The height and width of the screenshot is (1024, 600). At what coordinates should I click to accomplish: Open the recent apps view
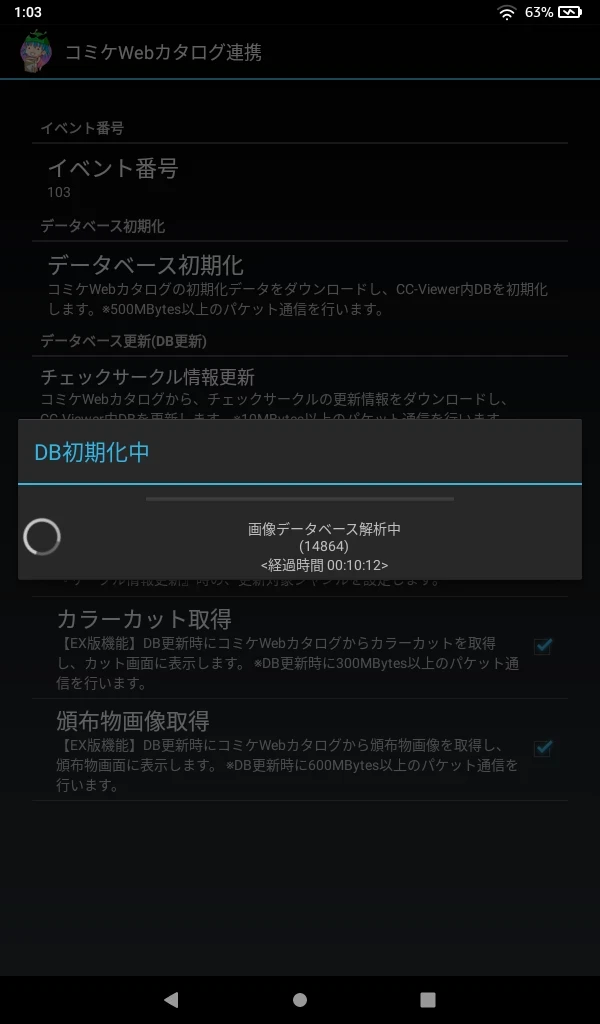(x=428, y=999)
